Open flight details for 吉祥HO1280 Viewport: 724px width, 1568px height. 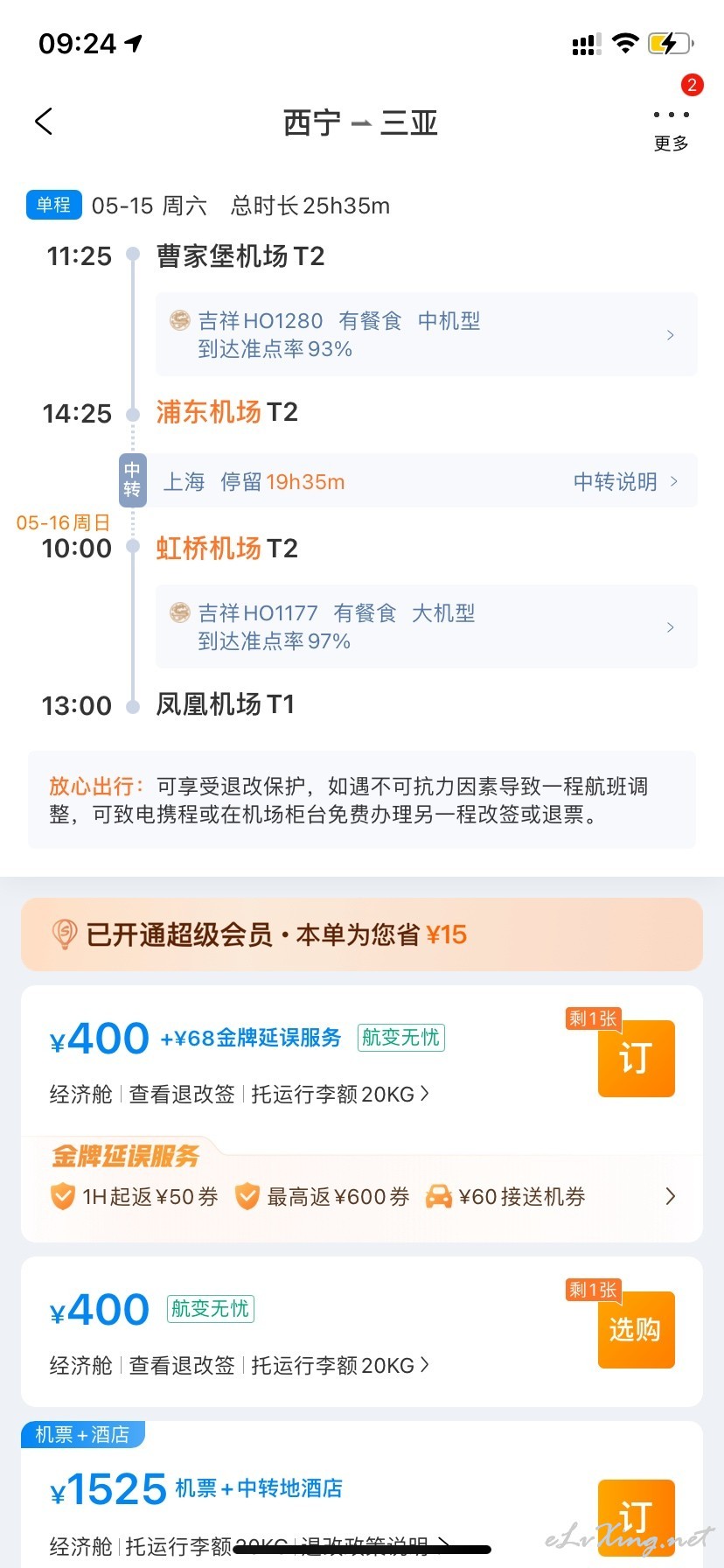coord(427,334)
